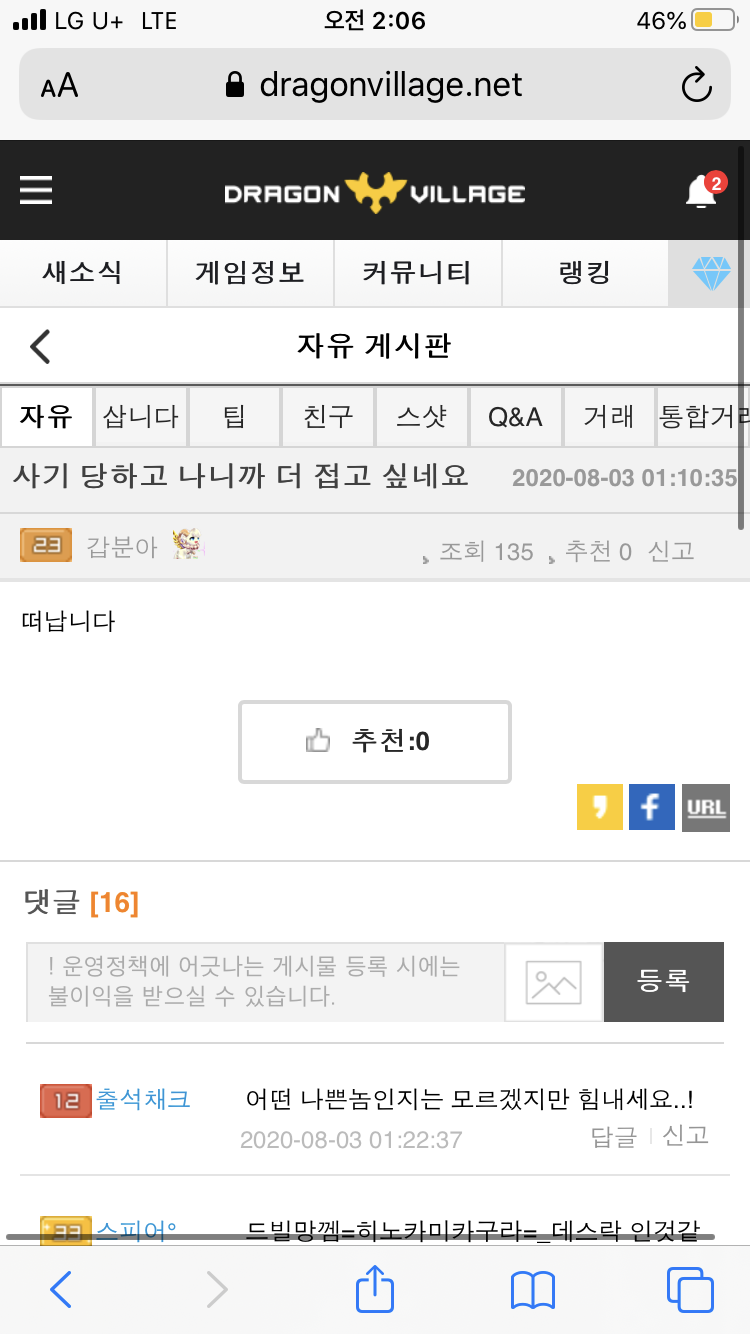
Task: Copy the post URL
Action: point(706,807)
